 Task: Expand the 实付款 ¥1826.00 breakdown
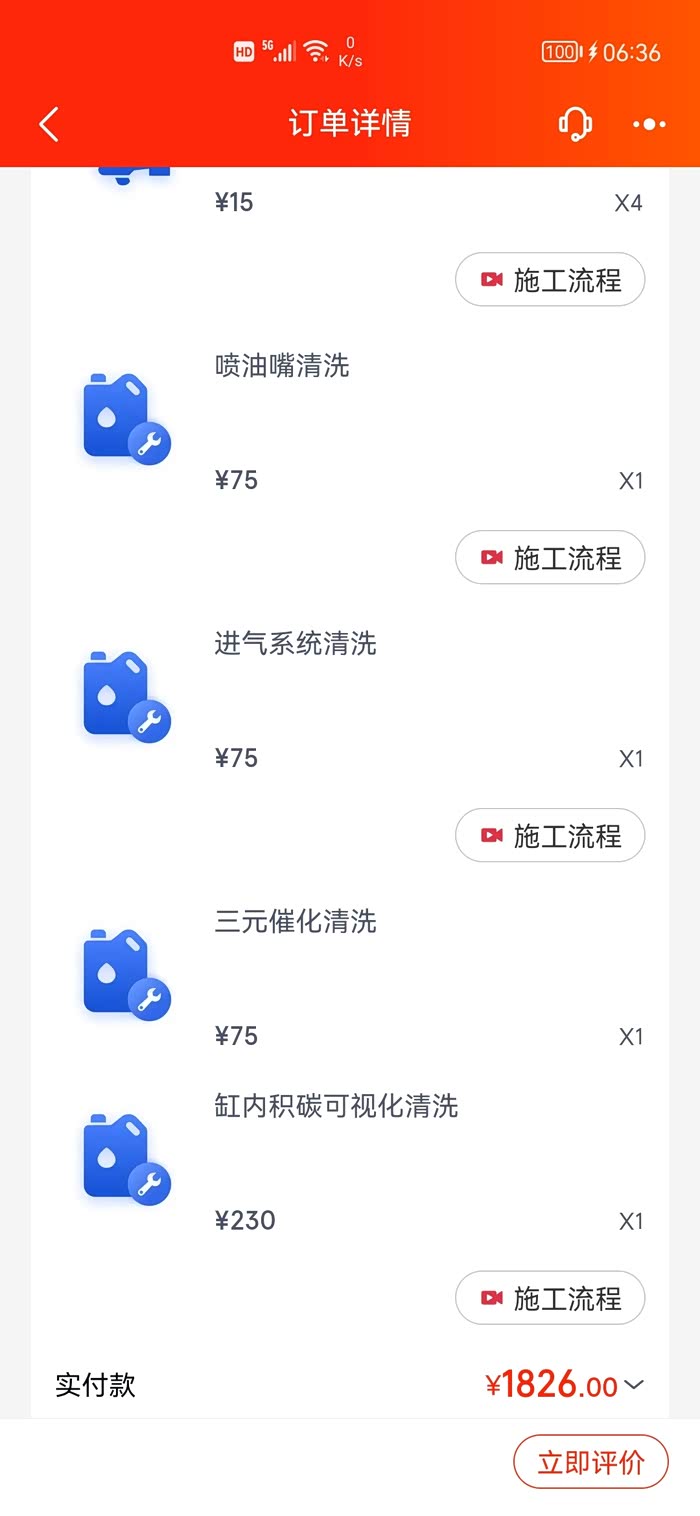[634, 1385]
